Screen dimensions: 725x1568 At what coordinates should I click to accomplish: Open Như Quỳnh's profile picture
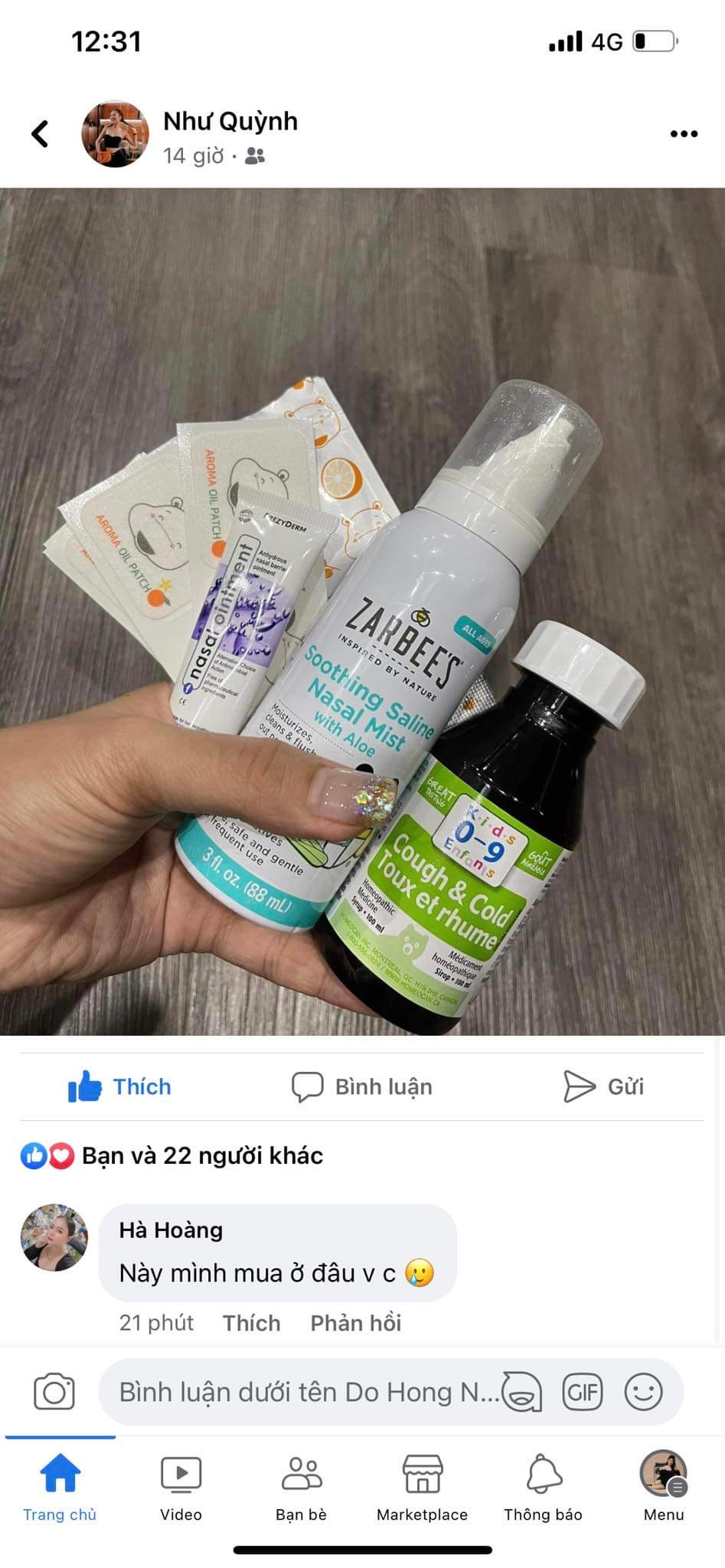[x=115, y=134]
